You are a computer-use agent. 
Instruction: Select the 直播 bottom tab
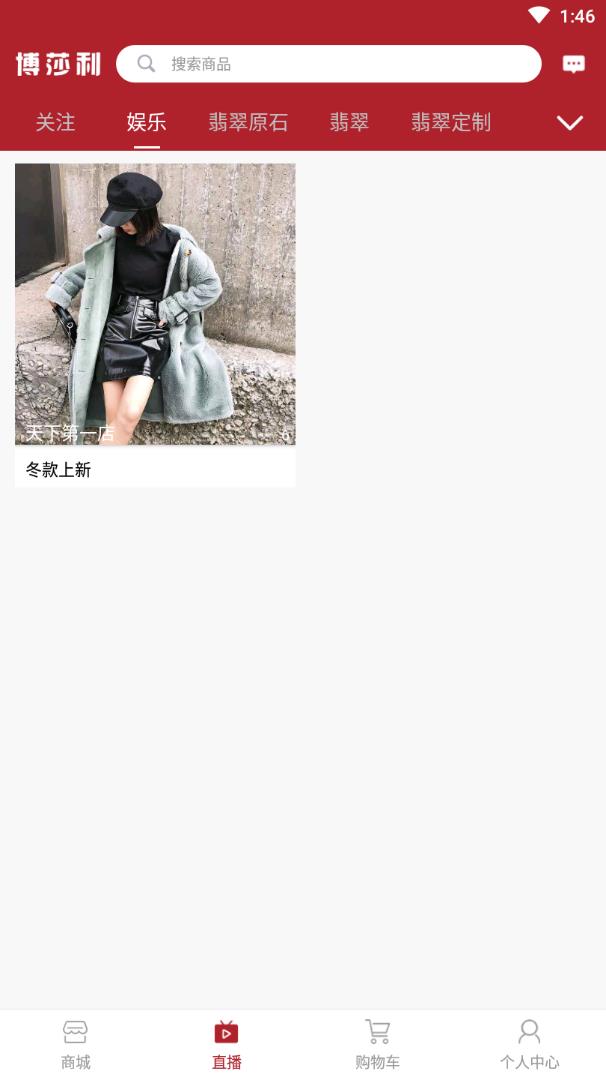[x=227, y=1044]
